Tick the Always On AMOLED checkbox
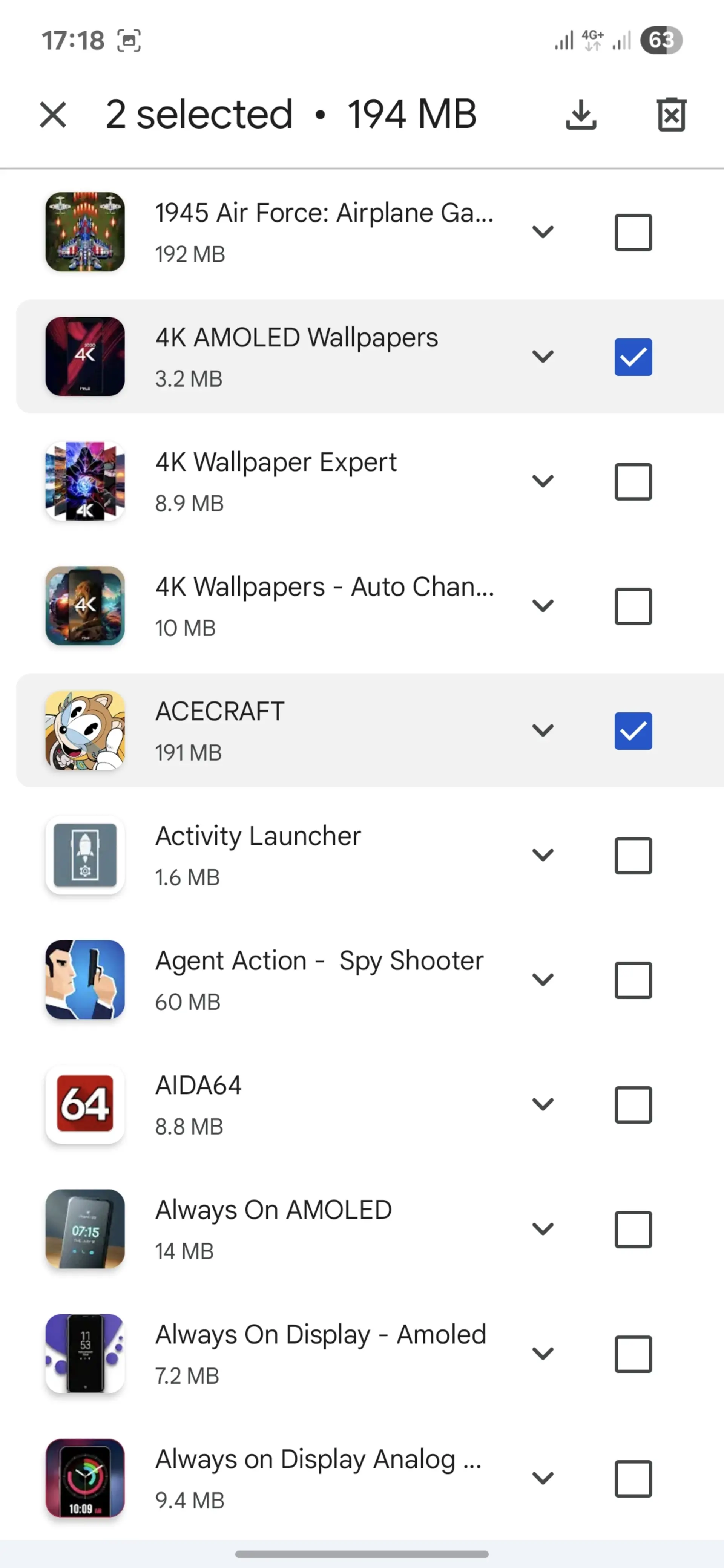The image size is (724, 1568). [x=633, y=1230]
